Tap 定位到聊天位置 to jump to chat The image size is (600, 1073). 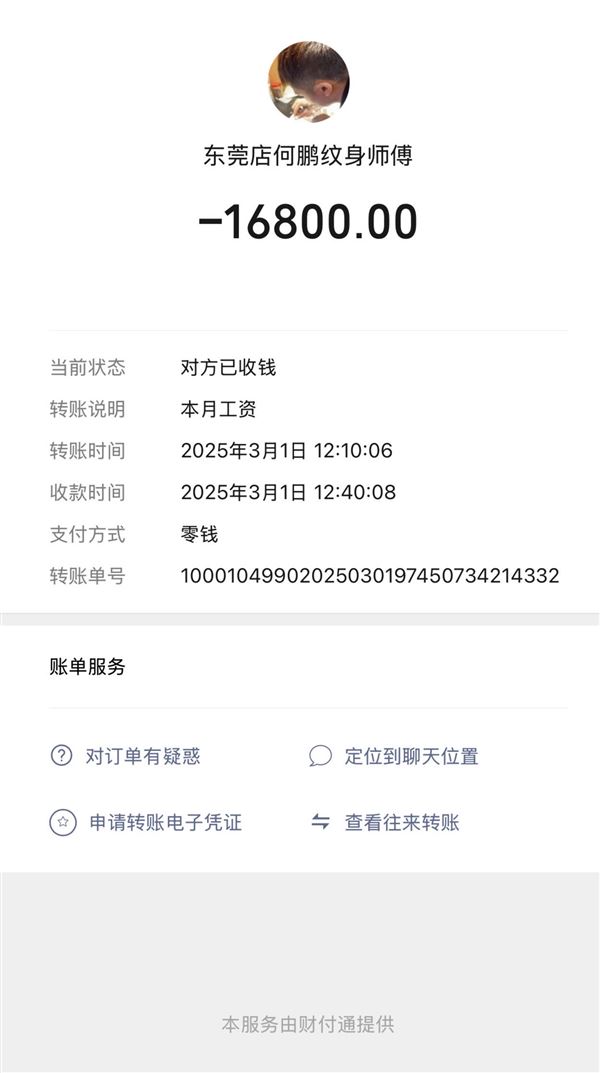(x=393, y=756)
